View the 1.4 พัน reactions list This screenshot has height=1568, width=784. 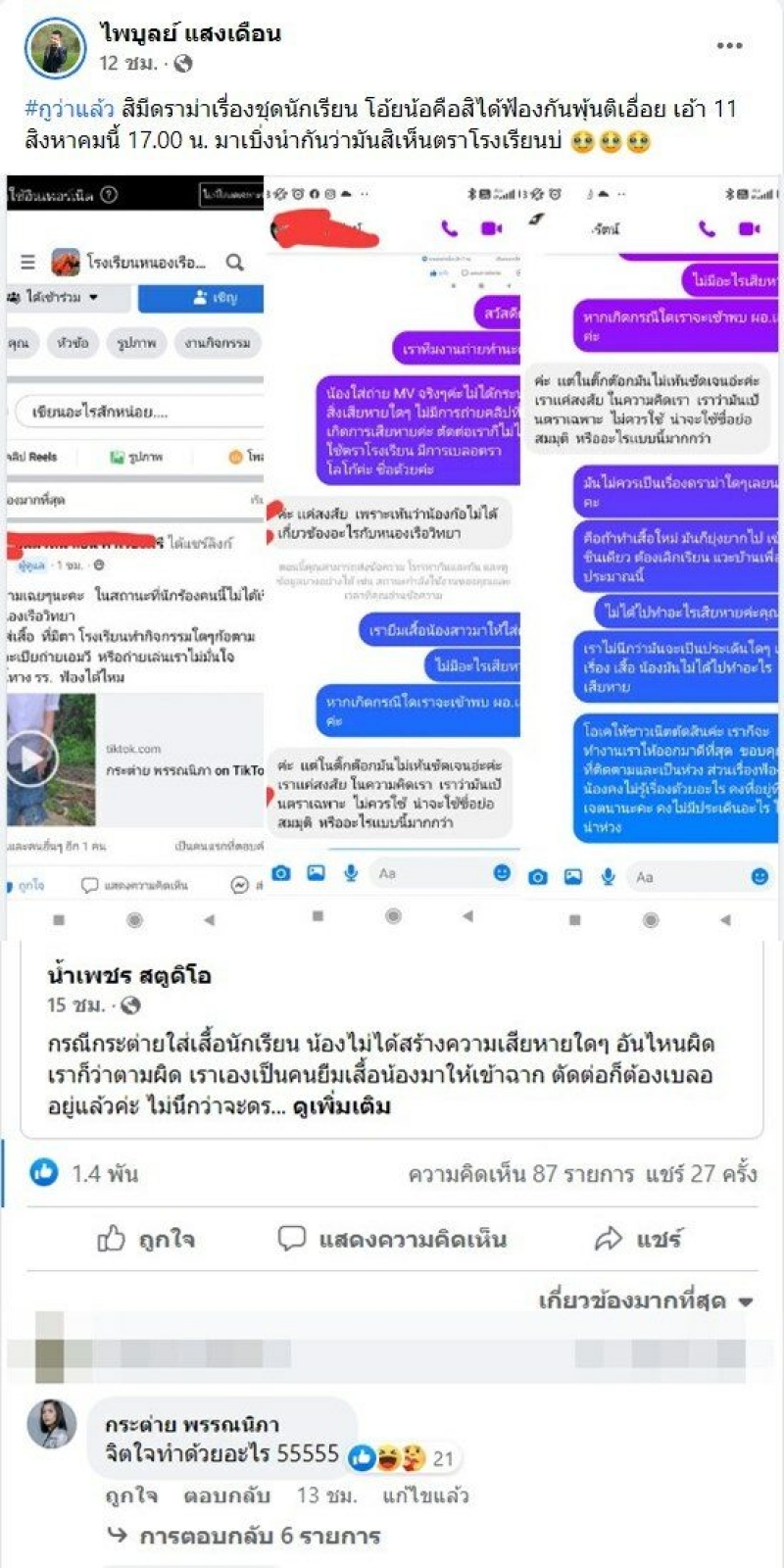click(x=86, y=1173)
